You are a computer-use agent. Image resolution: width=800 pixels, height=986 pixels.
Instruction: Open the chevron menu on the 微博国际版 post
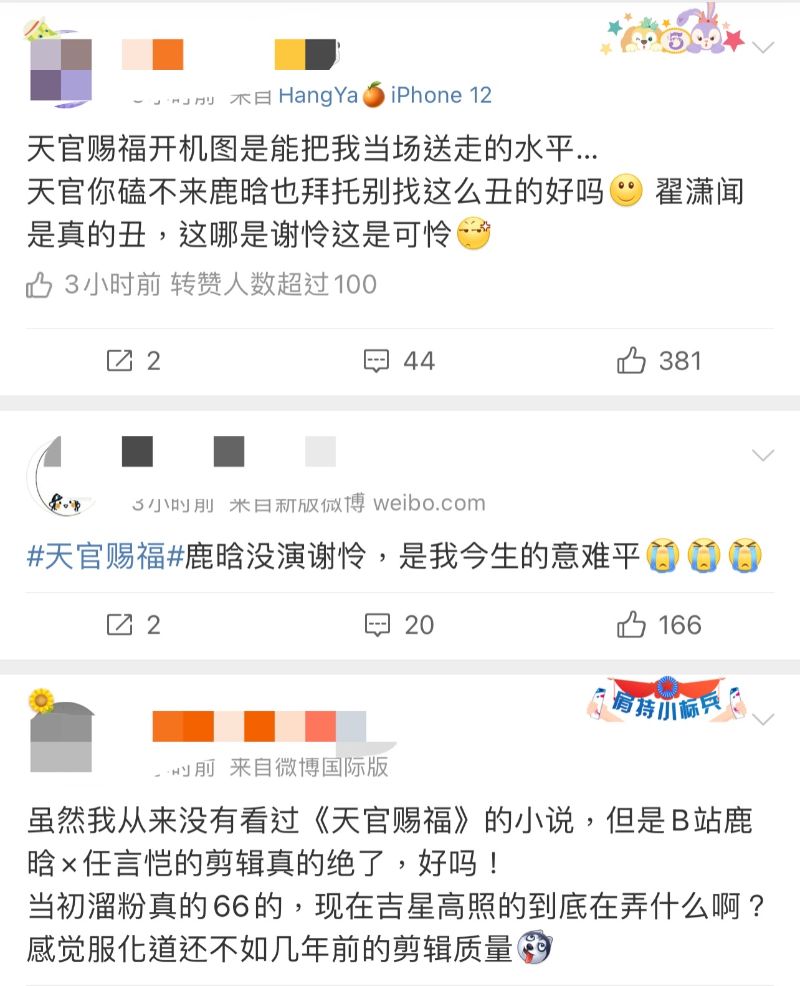763,720
